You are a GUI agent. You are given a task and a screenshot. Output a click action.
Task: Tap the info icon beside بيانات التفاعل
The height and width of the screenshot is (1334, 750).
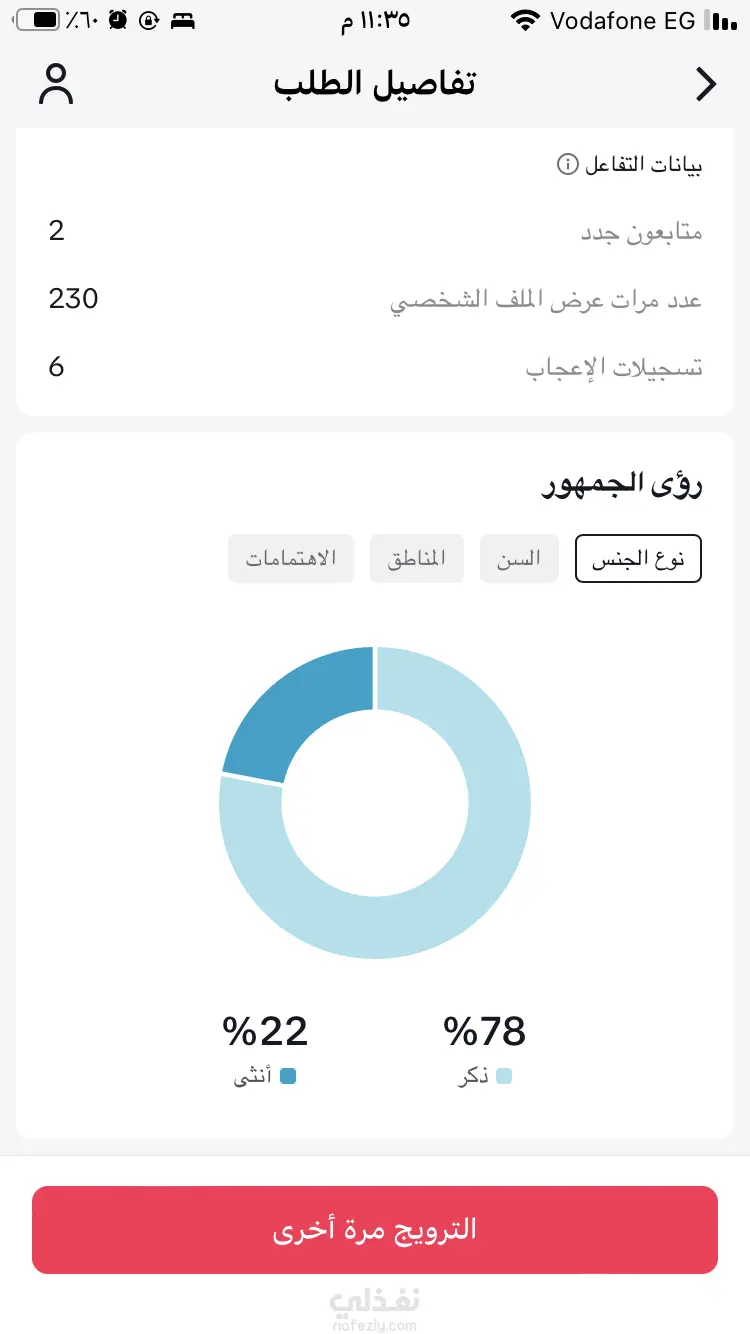coord(567,164)
